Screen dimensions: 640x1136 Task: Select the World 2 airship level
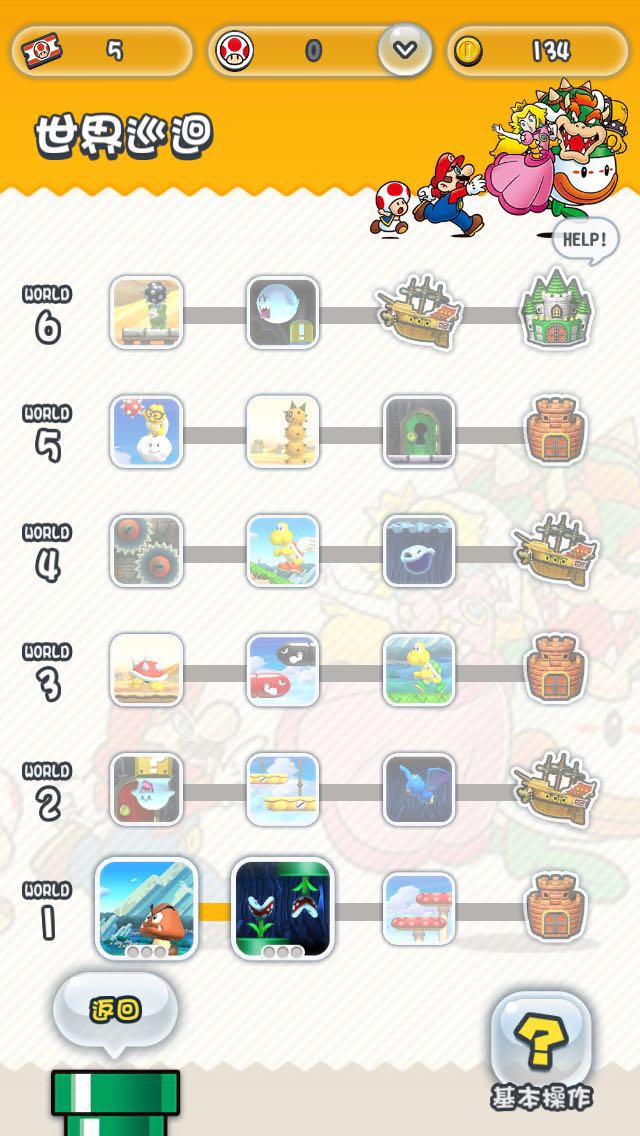coord(555,790)
